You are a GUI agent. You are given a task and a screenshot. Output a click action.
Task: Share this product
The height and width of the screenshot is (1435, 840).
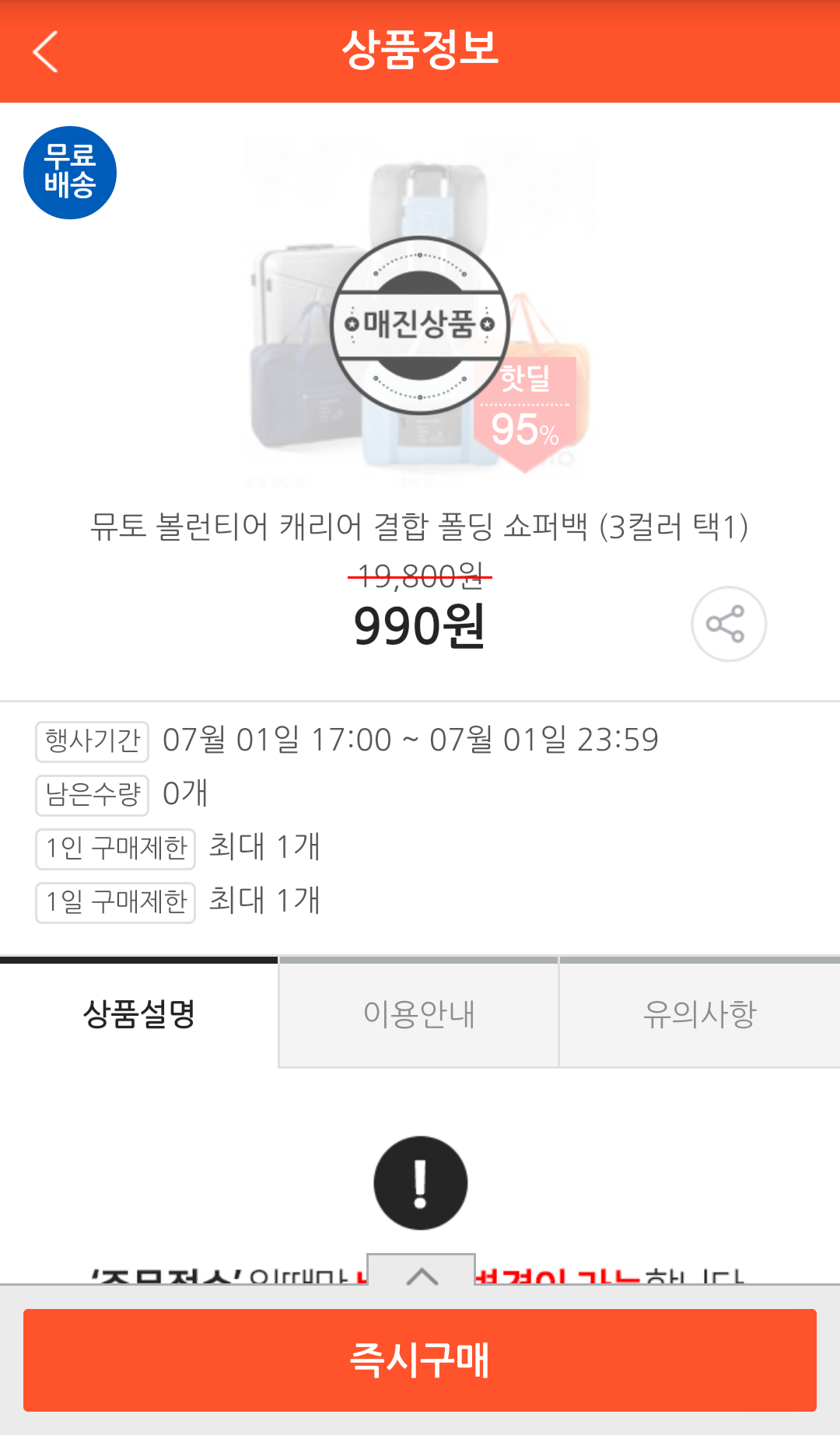(x=728, y=624)
